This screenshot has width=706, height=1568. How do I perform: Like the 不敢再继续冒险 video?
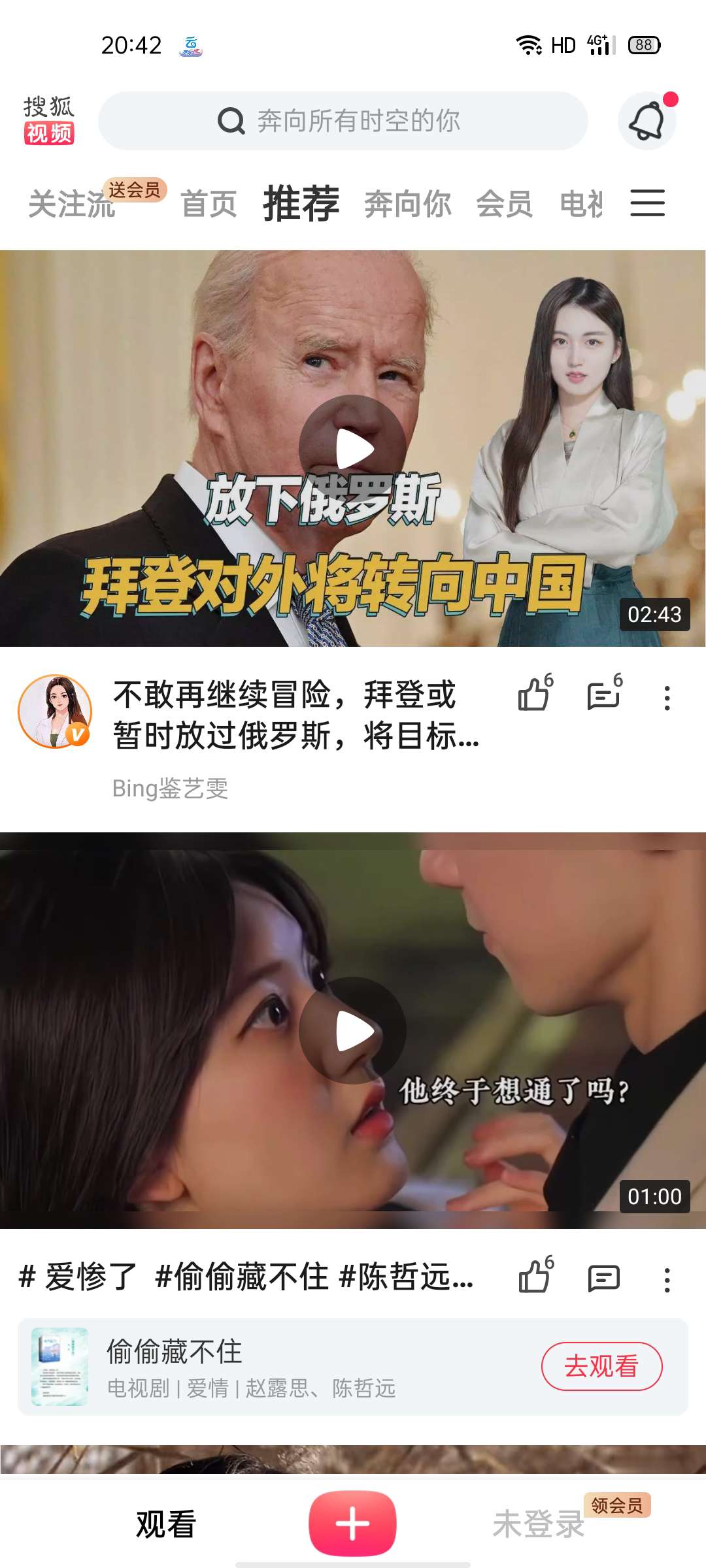click(x=535, y=694)
